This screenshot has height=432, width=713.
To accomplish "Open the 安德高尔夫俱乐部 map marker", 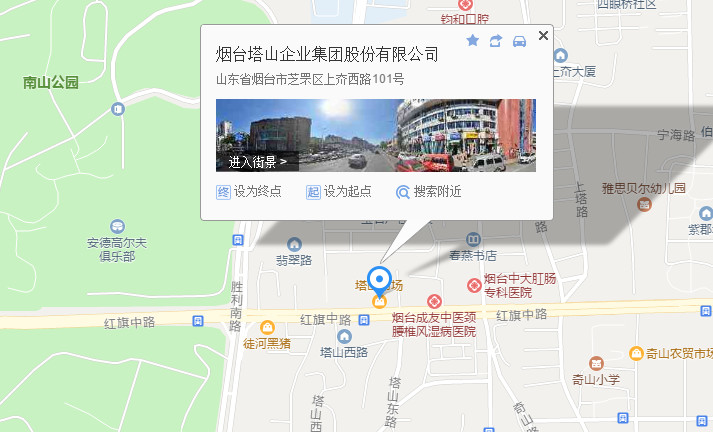I will [x=118, y=227].
